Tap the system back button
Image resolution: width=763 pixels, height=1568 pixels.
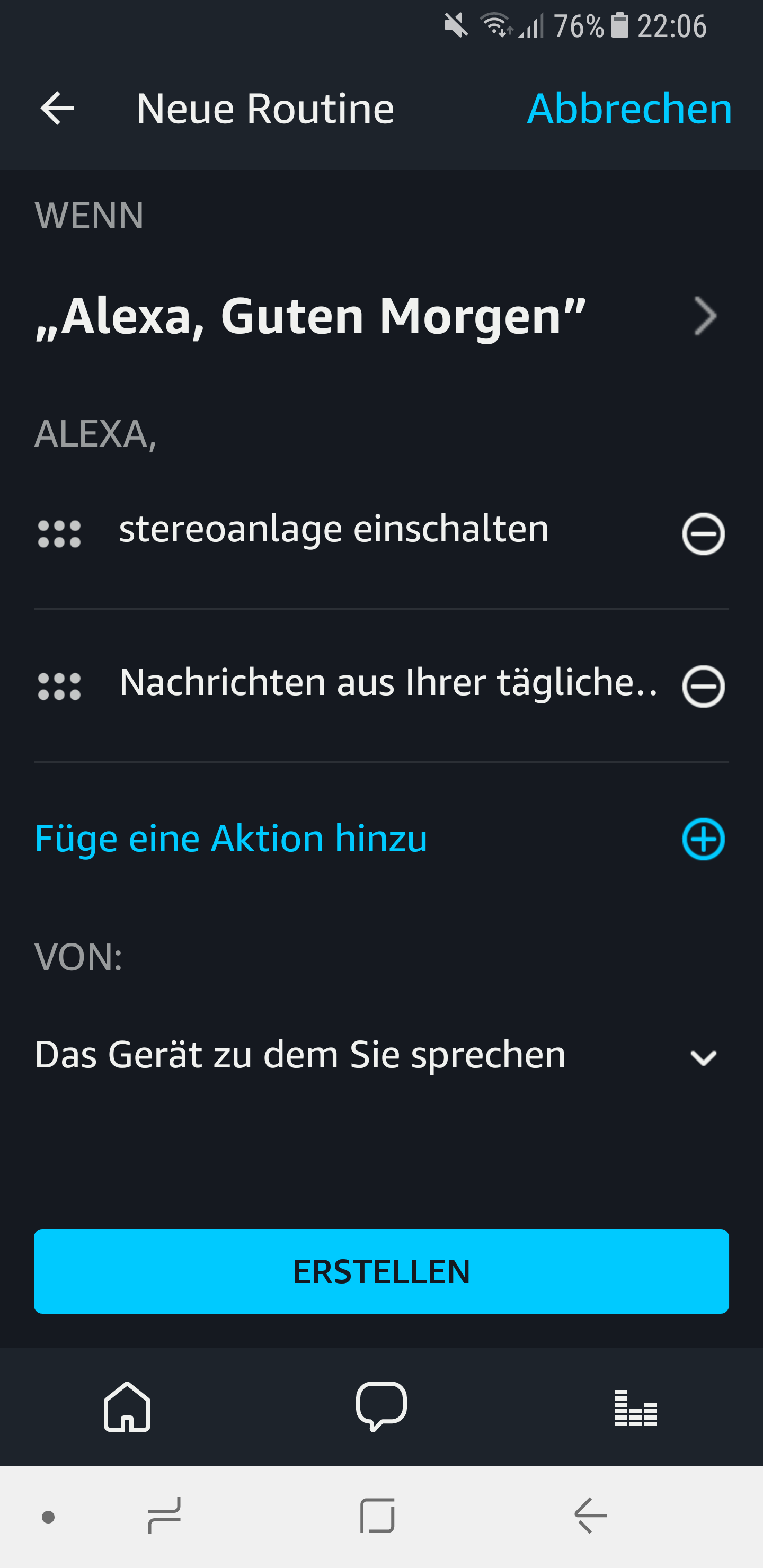(x=590, y=1516)
